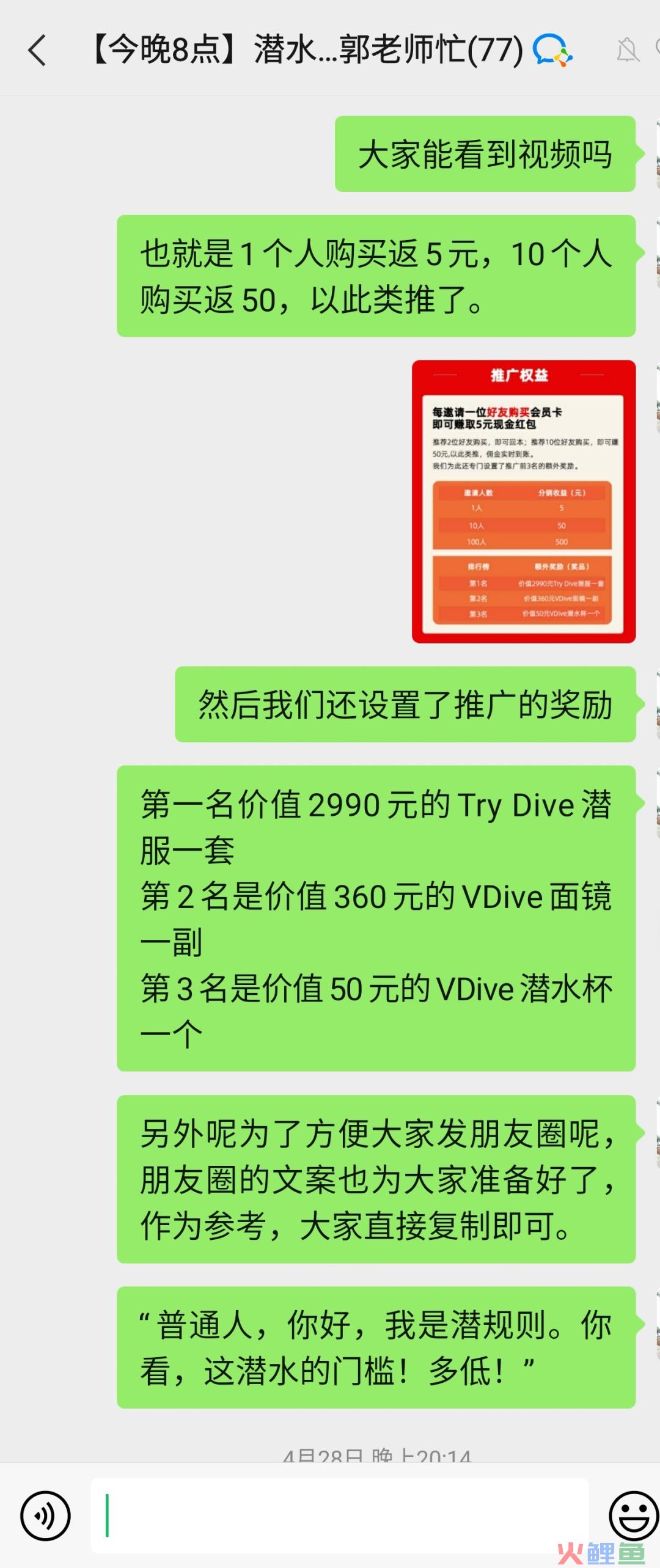Go back from the group chat
Image resolution: width=660 pixels, height=1568 pixels.
[x=37, y=50]
